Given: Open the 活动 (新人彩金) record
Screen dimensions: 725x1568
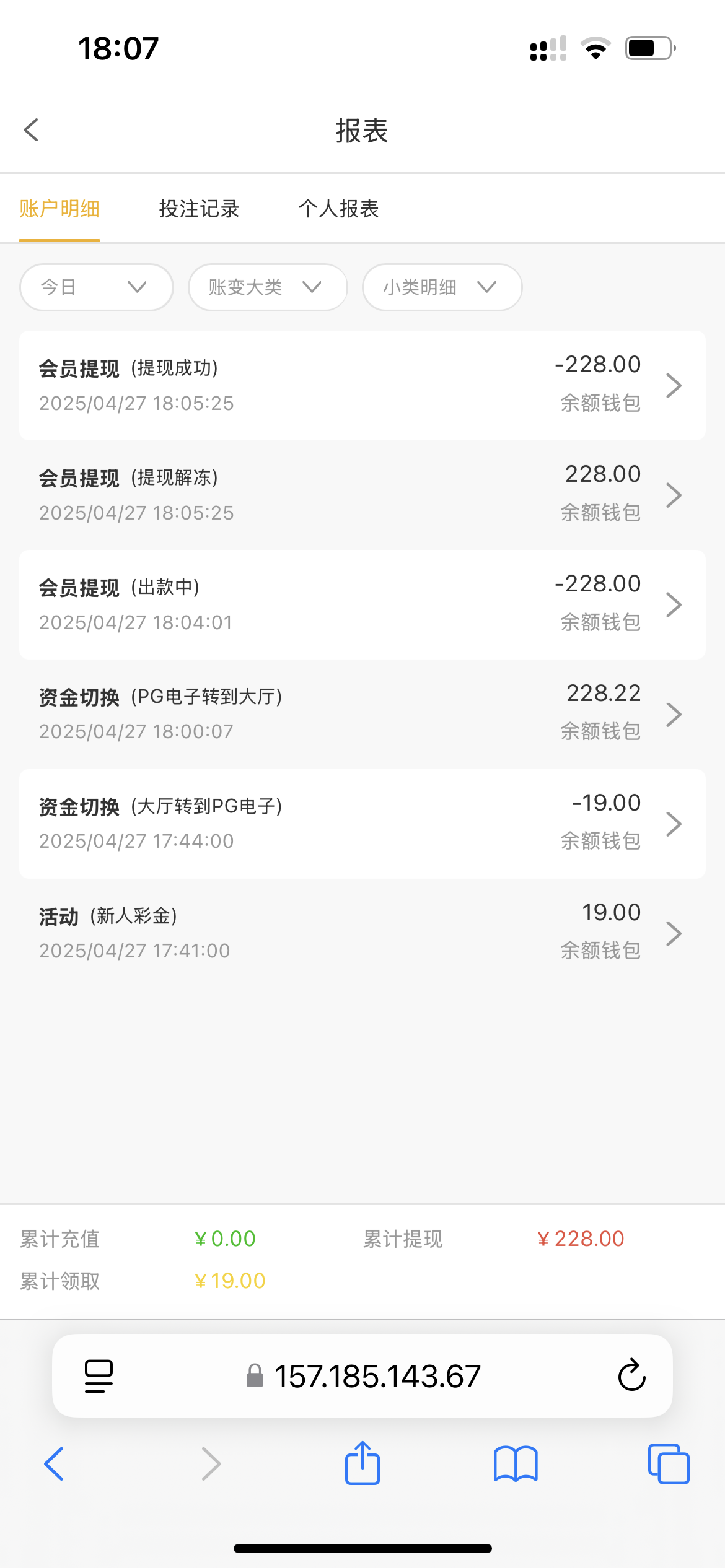Looking at the screenshot, I should click(x=362, y=933).
